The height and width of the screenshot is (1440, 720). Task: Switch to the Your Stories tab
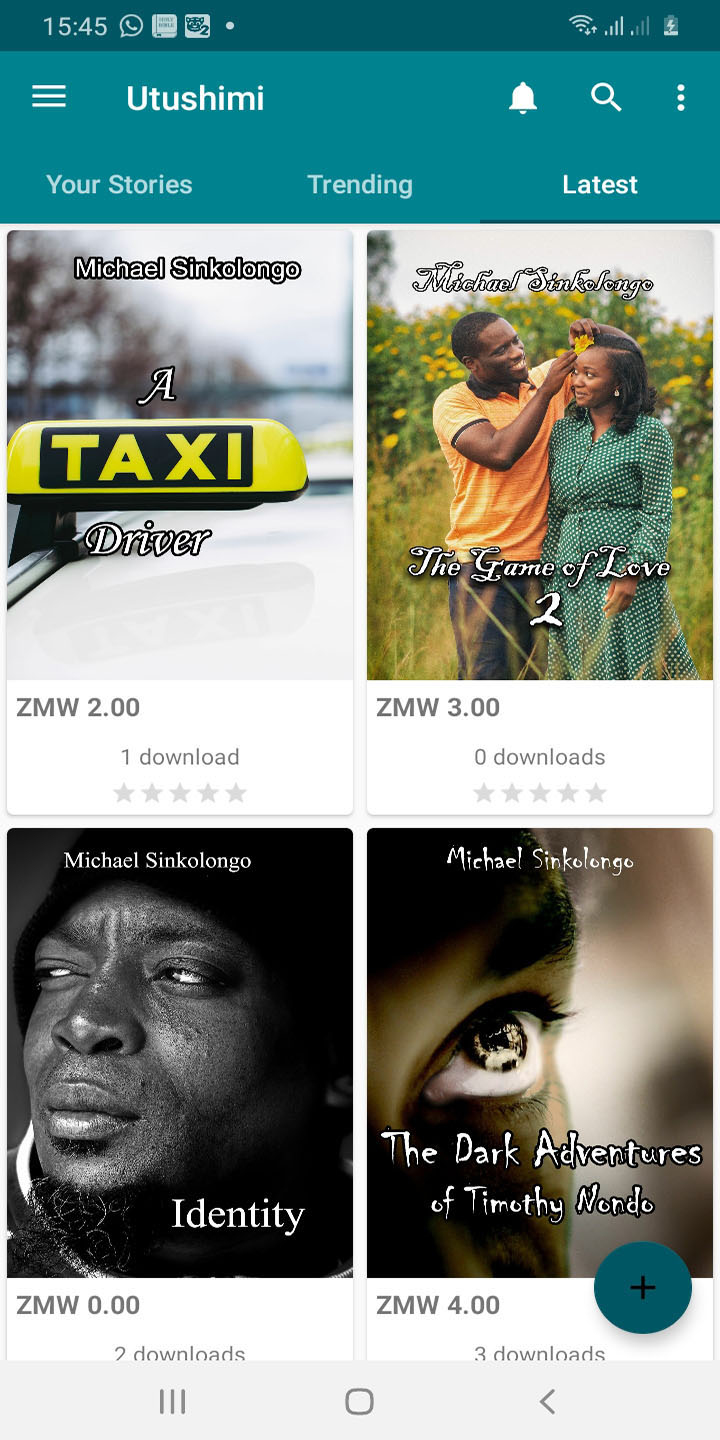pyautogui.click(x=119, y=185)
